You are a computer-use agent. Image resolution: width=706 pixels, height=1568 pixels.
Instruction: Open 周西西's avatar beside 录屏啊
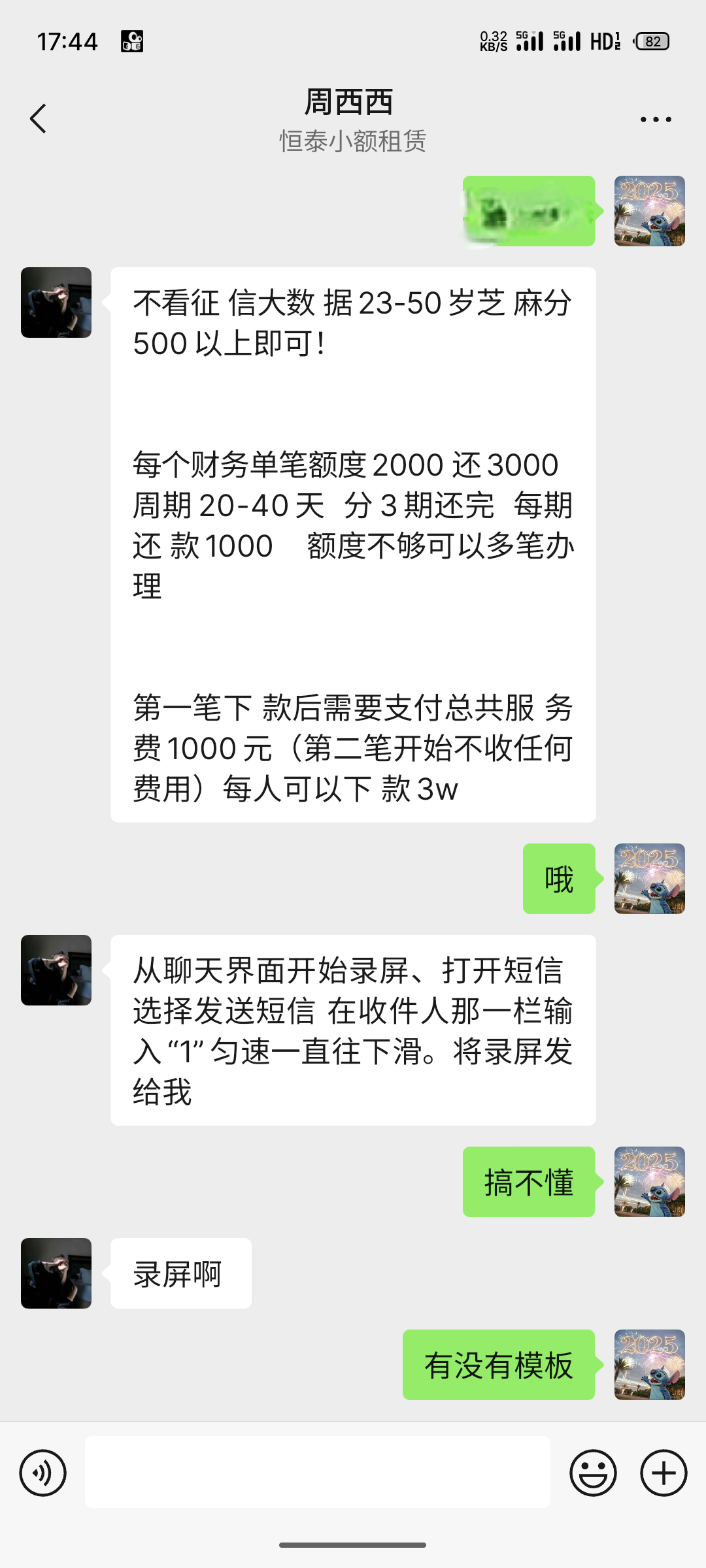coord(56,1273)
